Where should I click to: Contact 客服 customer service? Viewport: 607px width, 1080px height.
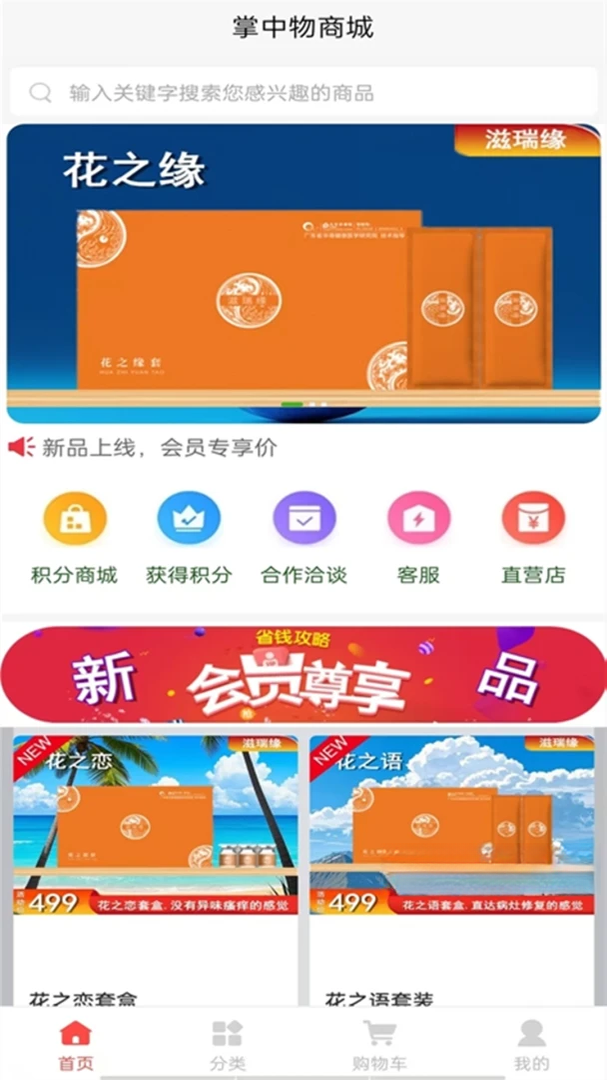[418, 539]
